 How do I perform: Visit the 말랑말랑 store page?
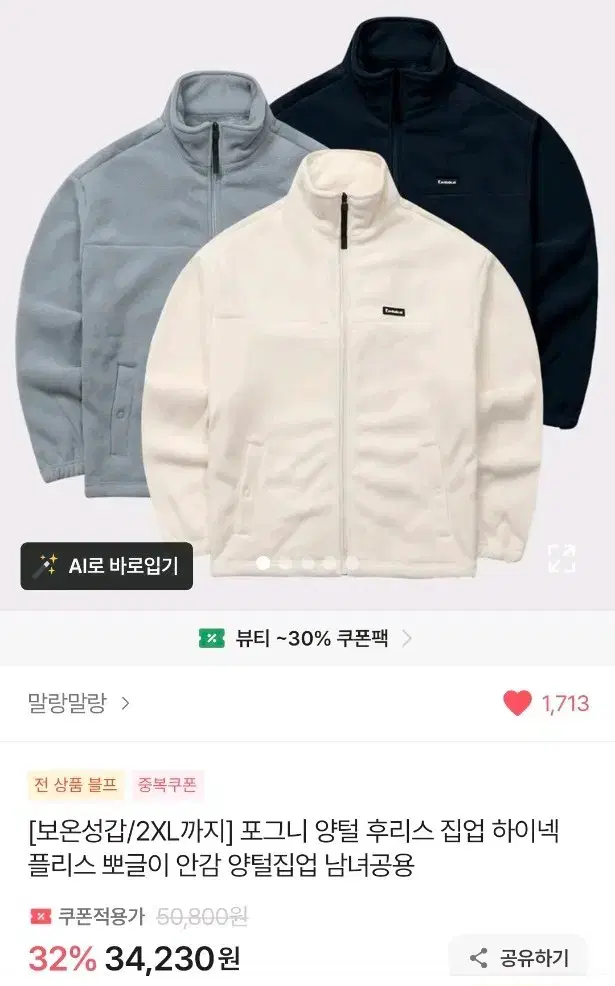point(79,703)
